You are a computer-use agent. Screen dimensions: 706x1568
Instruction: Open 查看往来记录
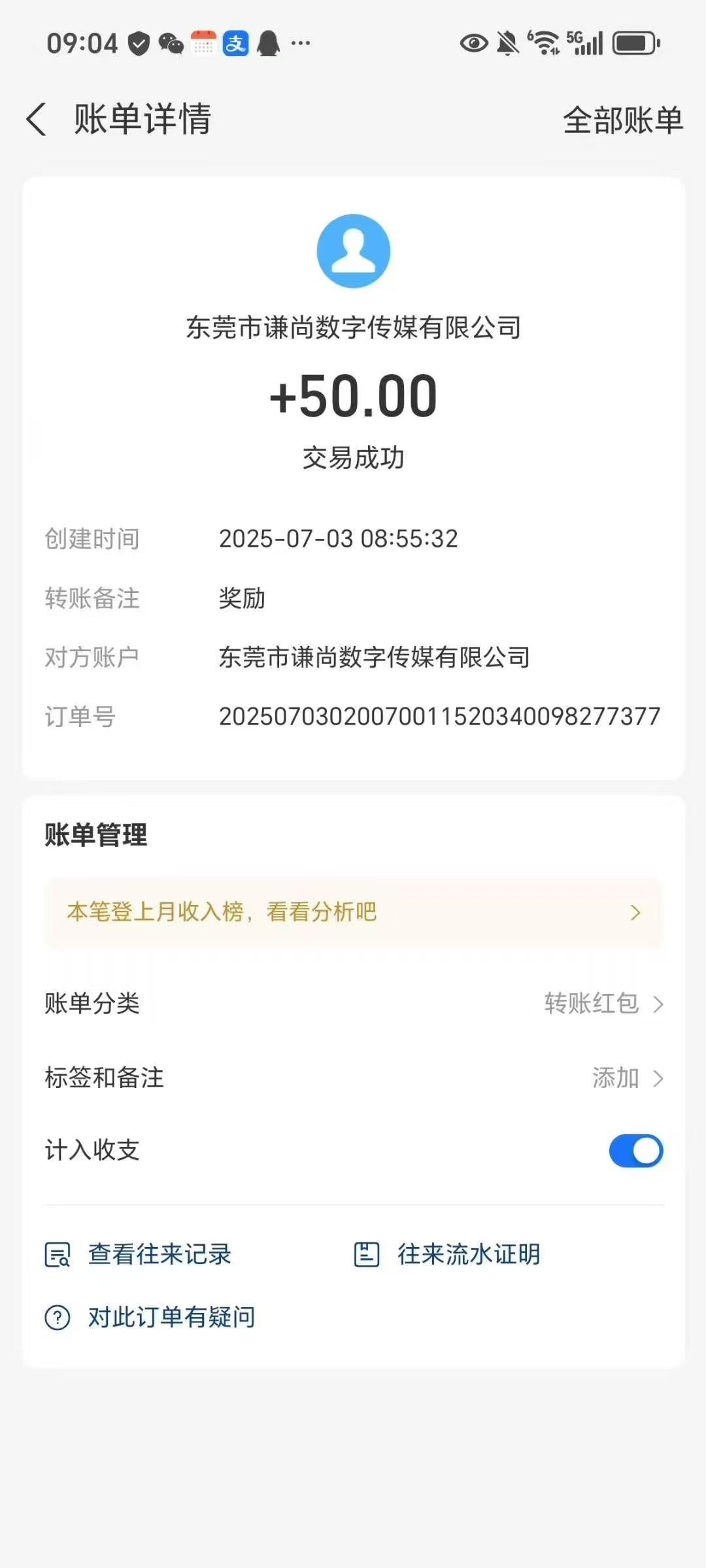point(139,1254)
